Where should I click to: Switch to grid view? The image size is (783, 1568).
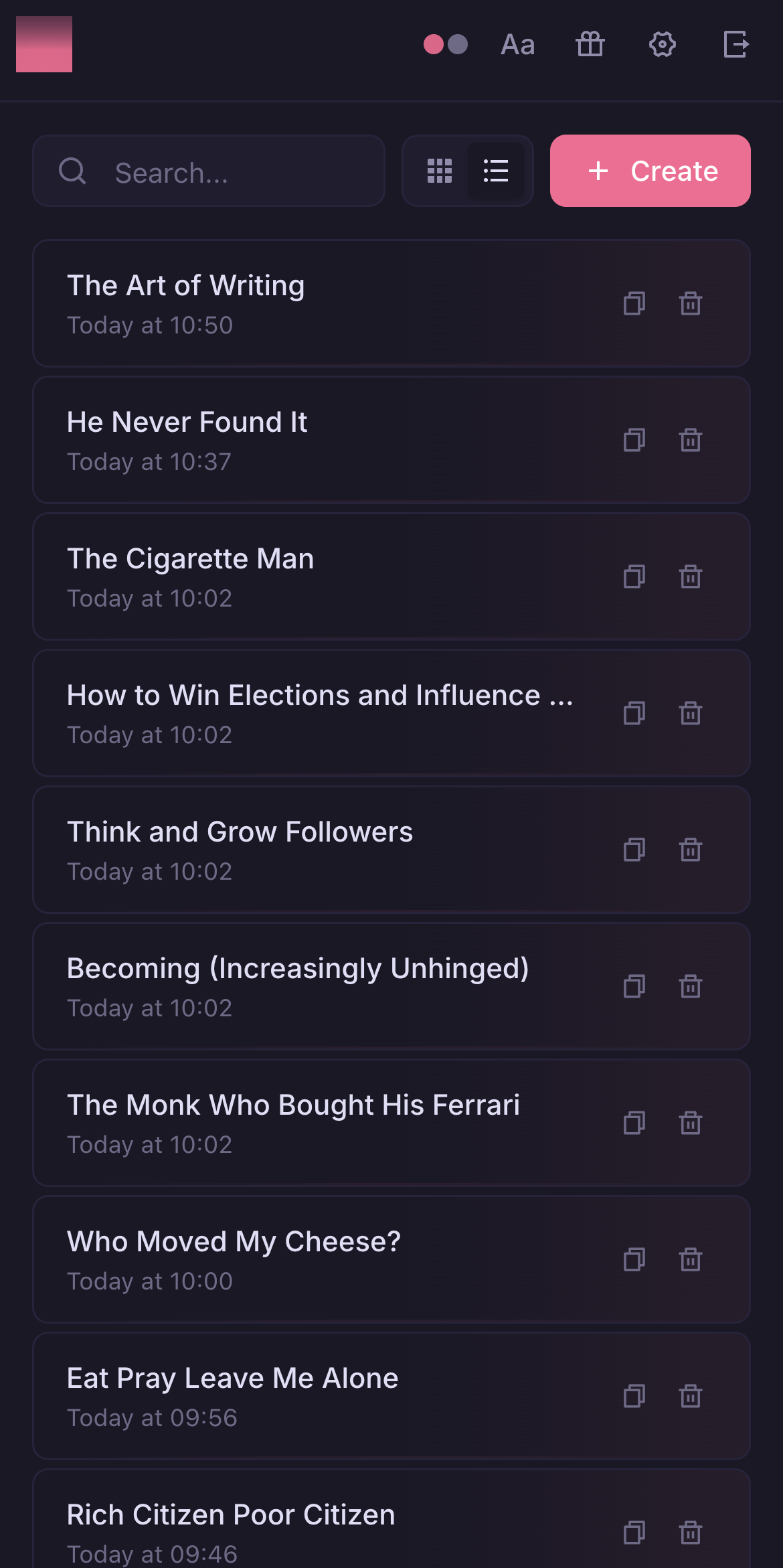point(440,171)
